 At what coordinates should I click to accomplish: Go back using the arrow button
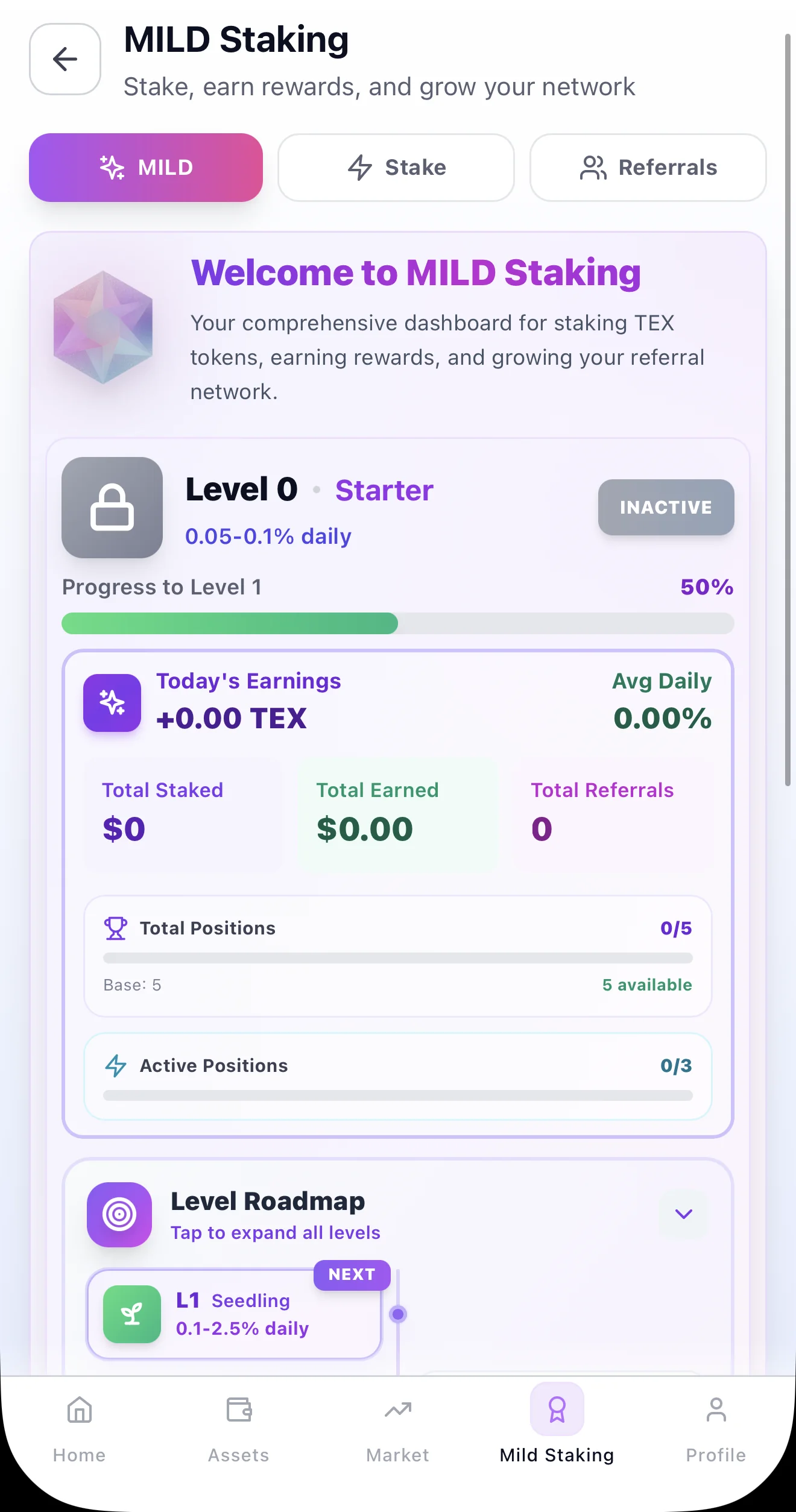[x=65, y=59]
